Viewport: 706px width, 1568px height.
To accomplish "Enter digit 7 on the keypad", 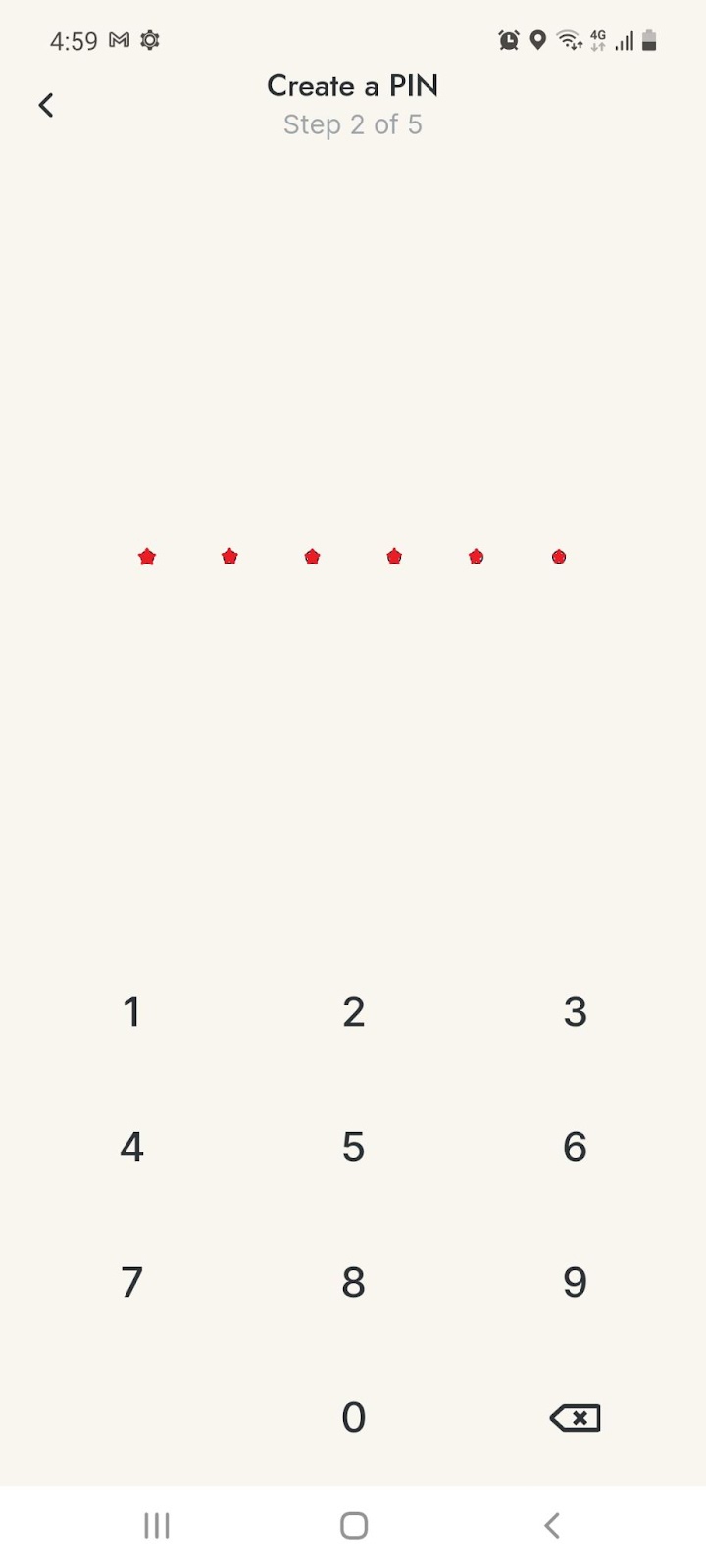I will [132, 1282].
